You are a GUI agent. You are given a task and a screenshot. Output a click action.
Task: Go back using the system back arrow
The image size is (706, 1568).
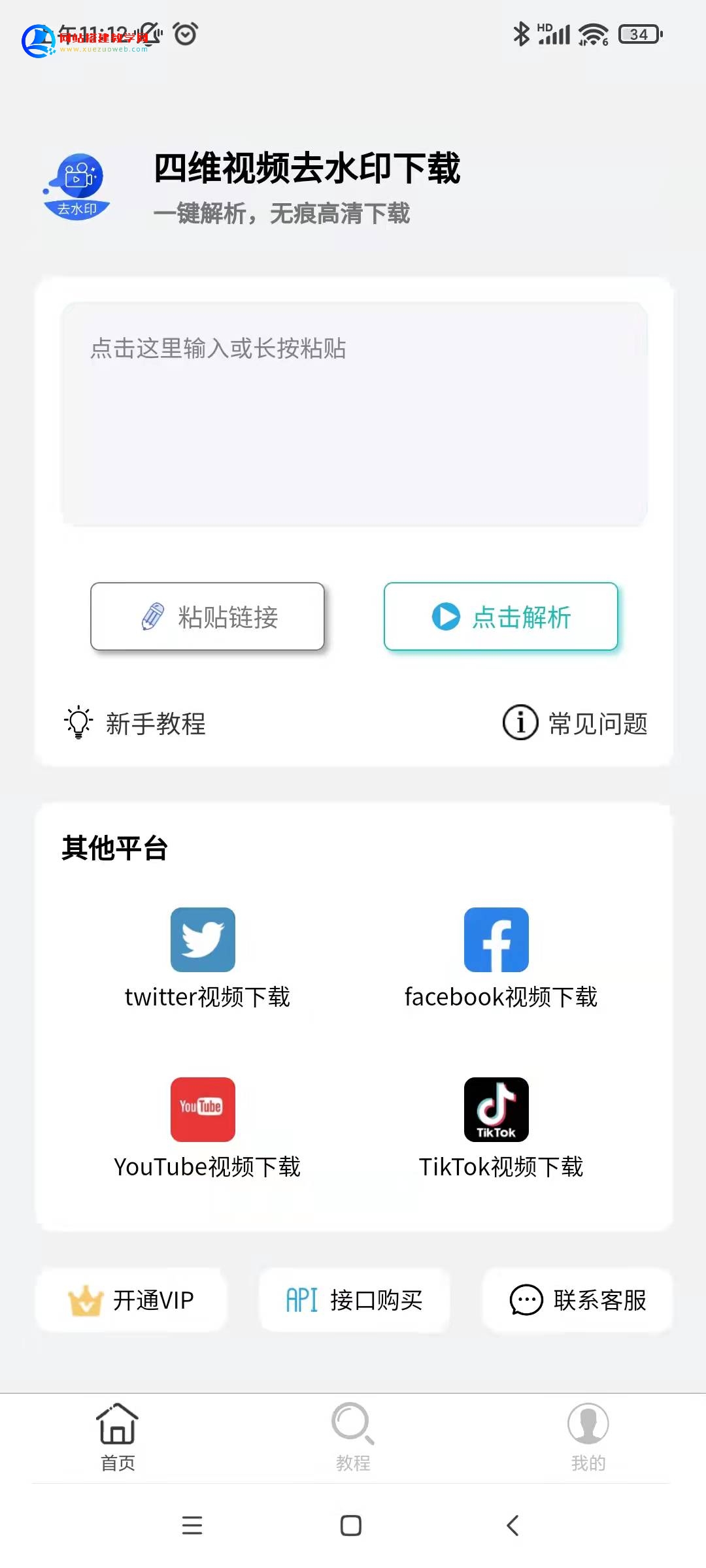513,1526
